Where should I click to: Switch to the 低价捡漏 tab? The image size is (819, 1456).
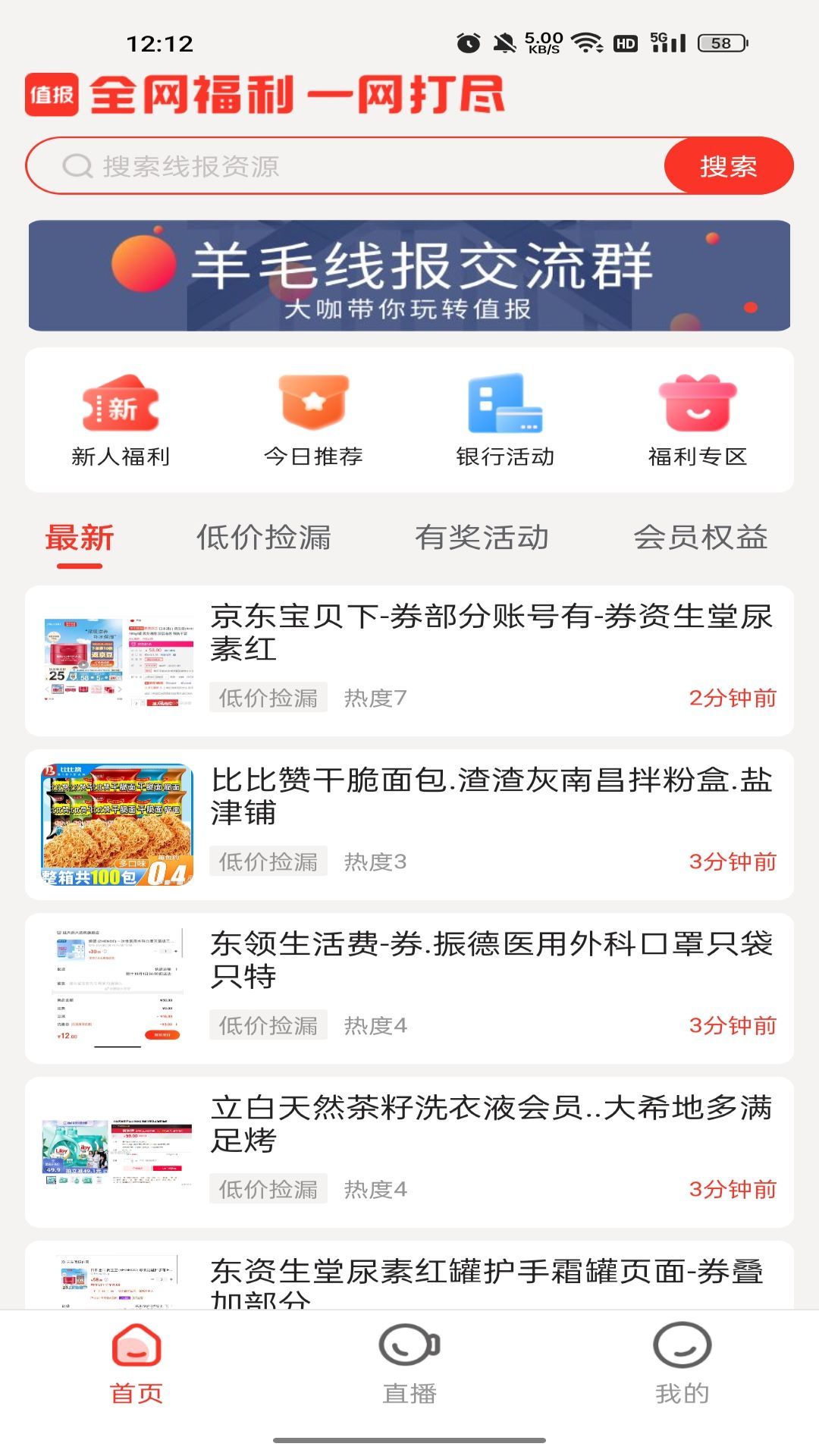coord(264,538)
